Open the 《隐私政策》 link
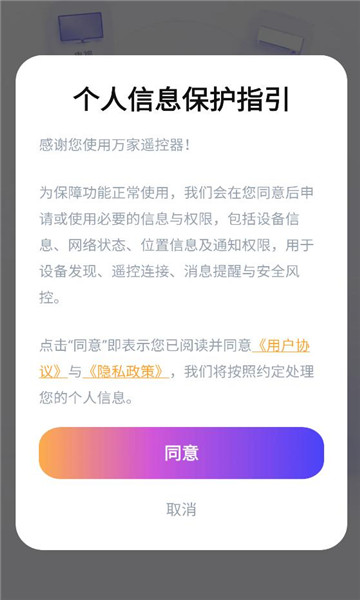 point(125,372)
